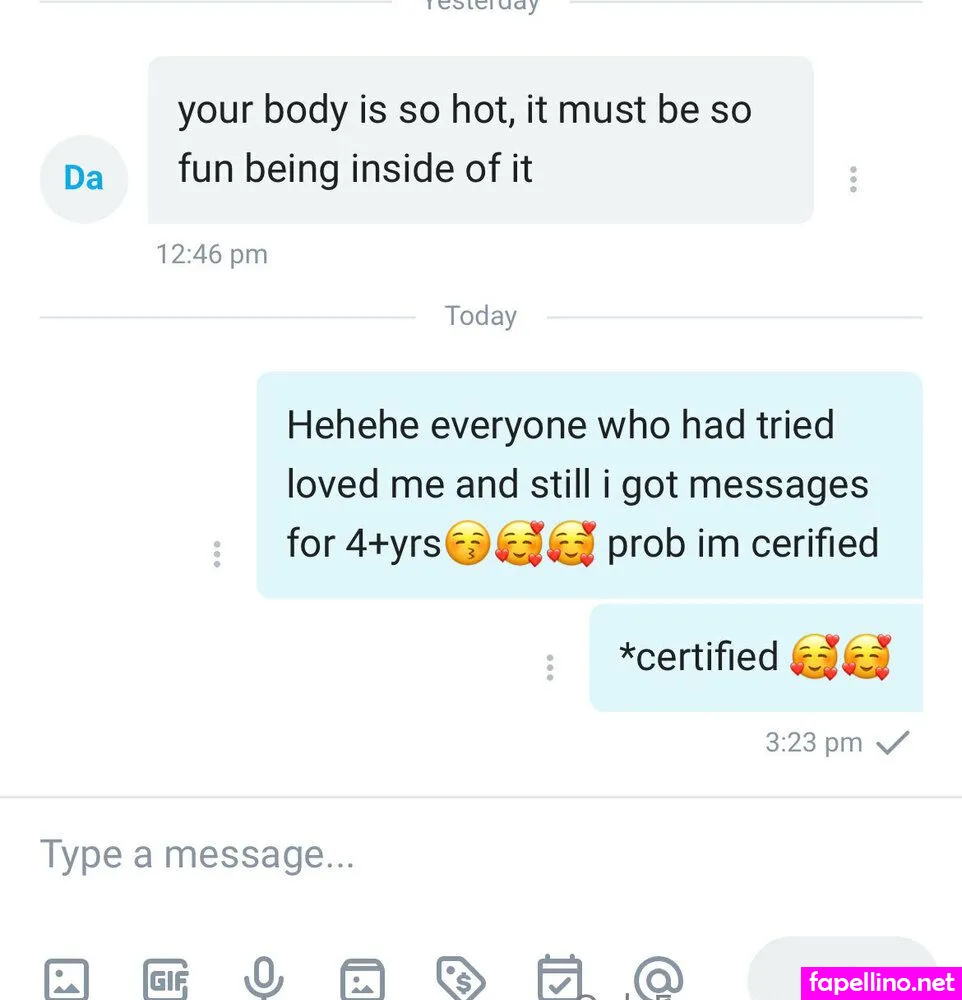Image resolution: width=962 pixels, height=1000 pixels.
Task: Record a voice message with the microphone
Action: (x=263, y=978)
